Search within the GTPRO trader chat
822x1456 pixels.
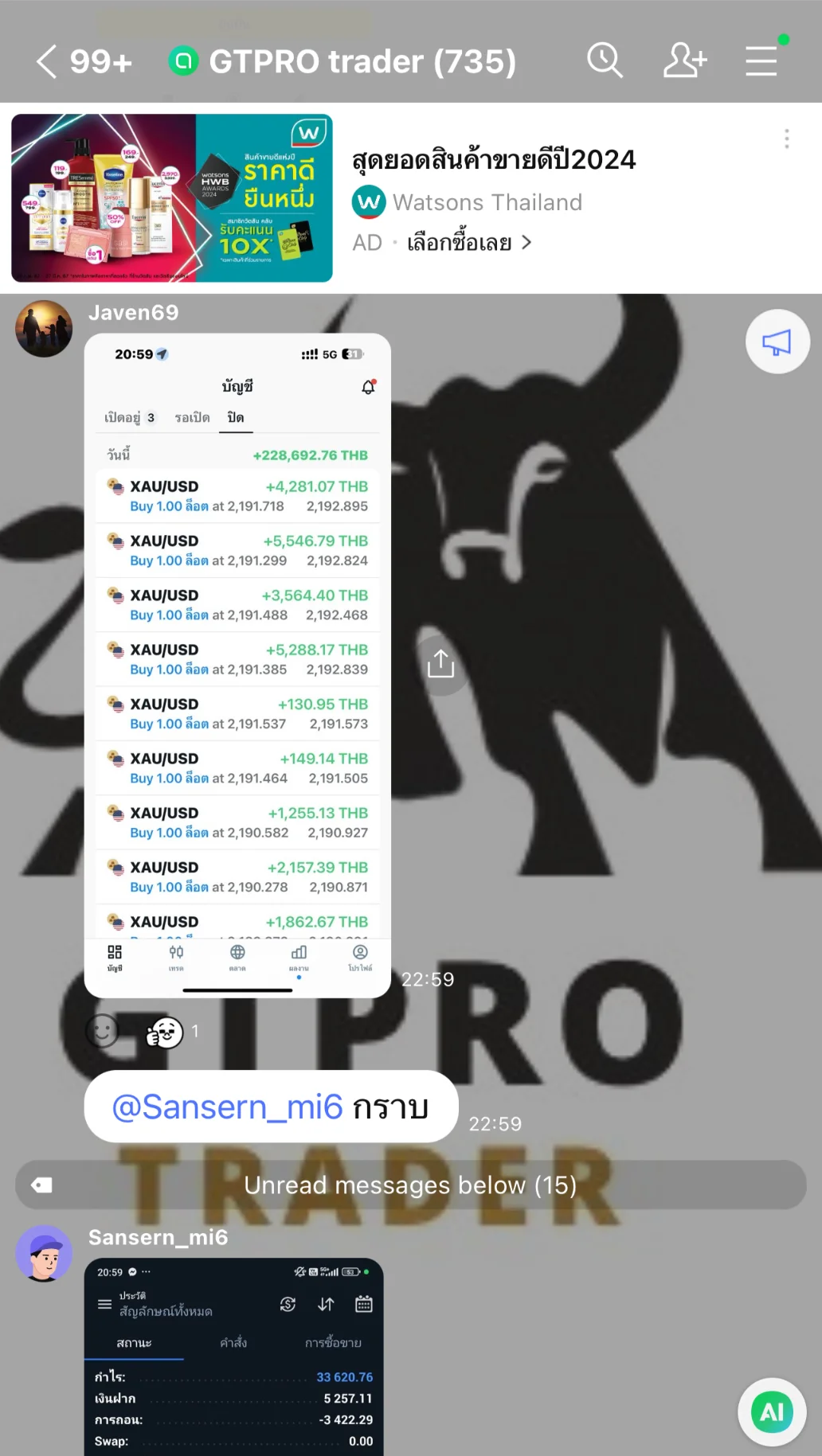click(605, 61)
